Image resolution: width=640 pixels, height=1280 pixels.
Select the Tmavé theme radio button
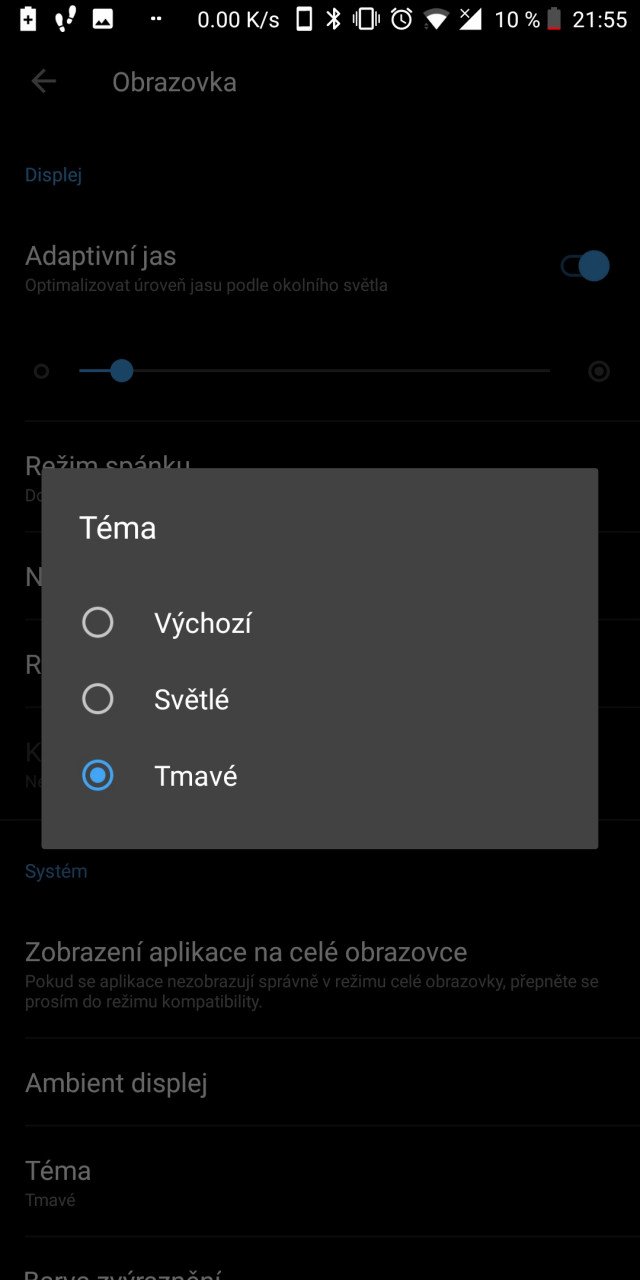click(98, 775)
